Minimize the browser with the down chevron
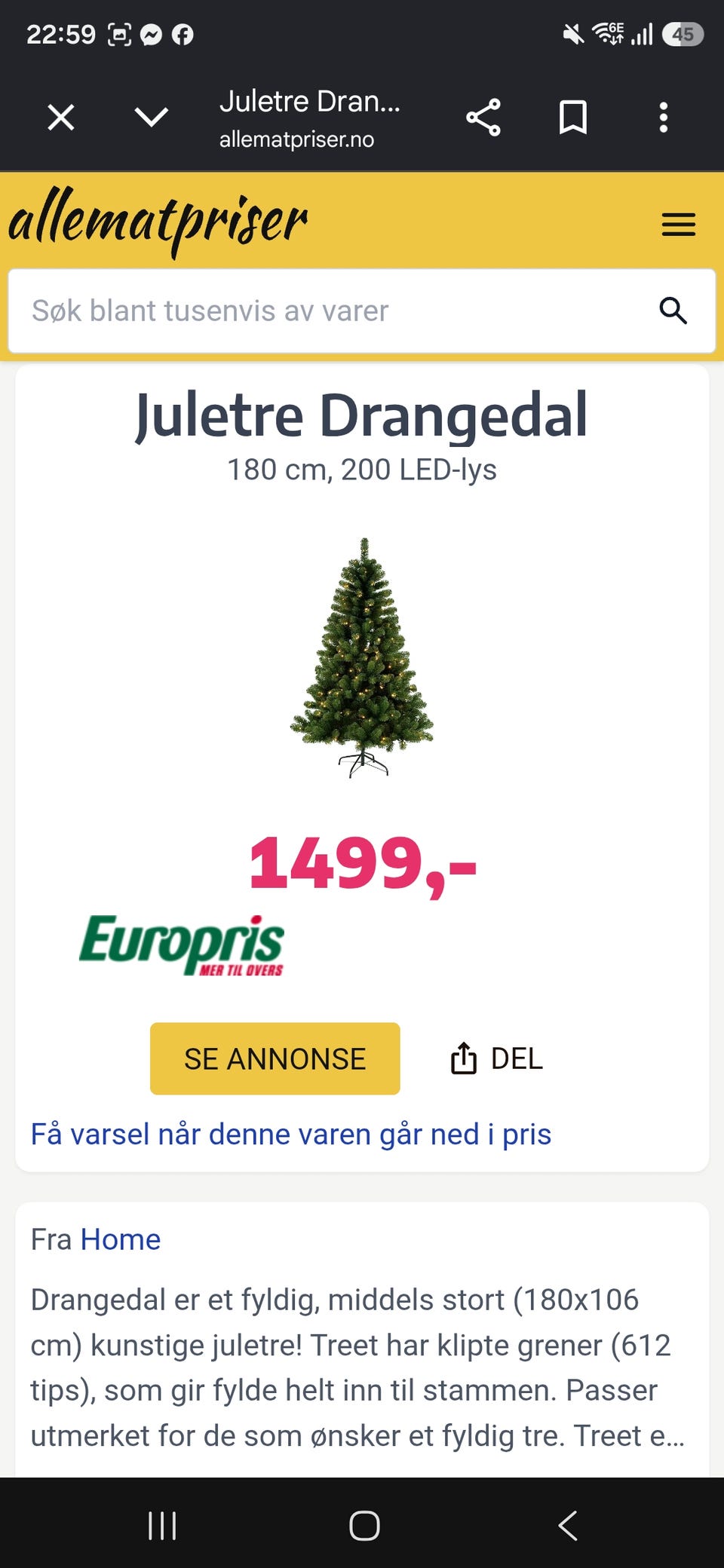Screen dimensions: 724x1568 [151, 117]
